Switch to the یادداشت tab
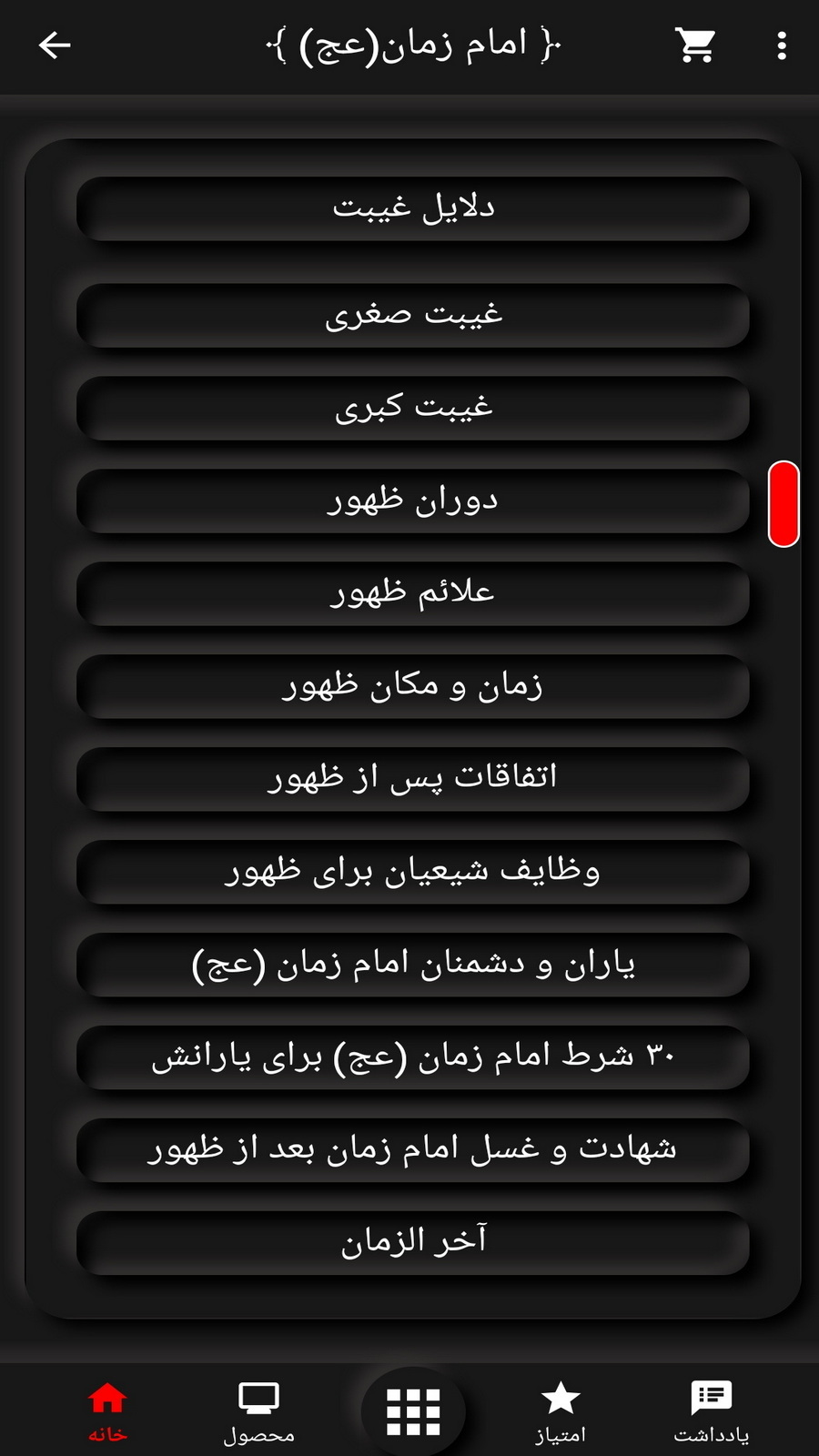Viewport: 819px width, 1456px height. pyautogui.click(x=712, y=1410)
